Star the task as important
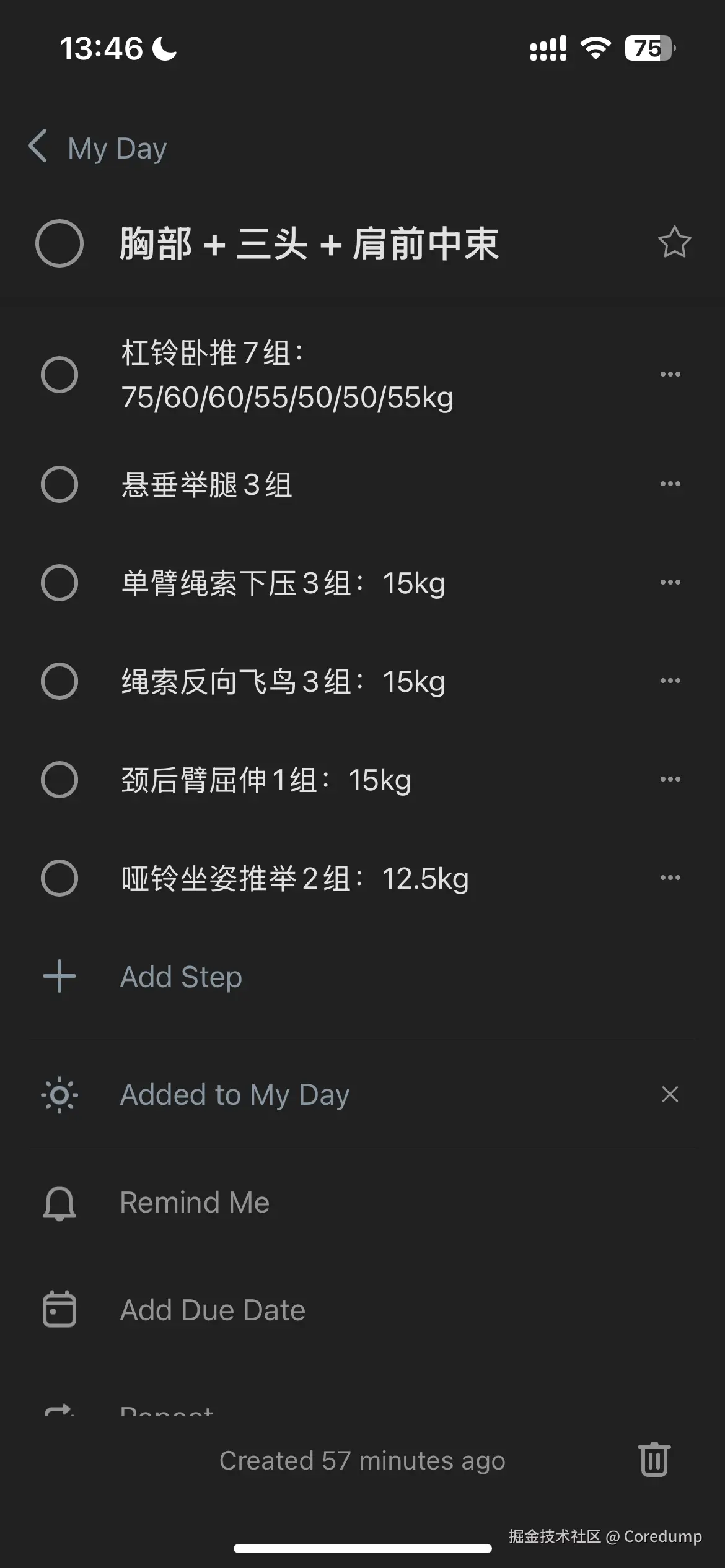Viewport: 725px width, 1568px height. (x=674, y=244)
